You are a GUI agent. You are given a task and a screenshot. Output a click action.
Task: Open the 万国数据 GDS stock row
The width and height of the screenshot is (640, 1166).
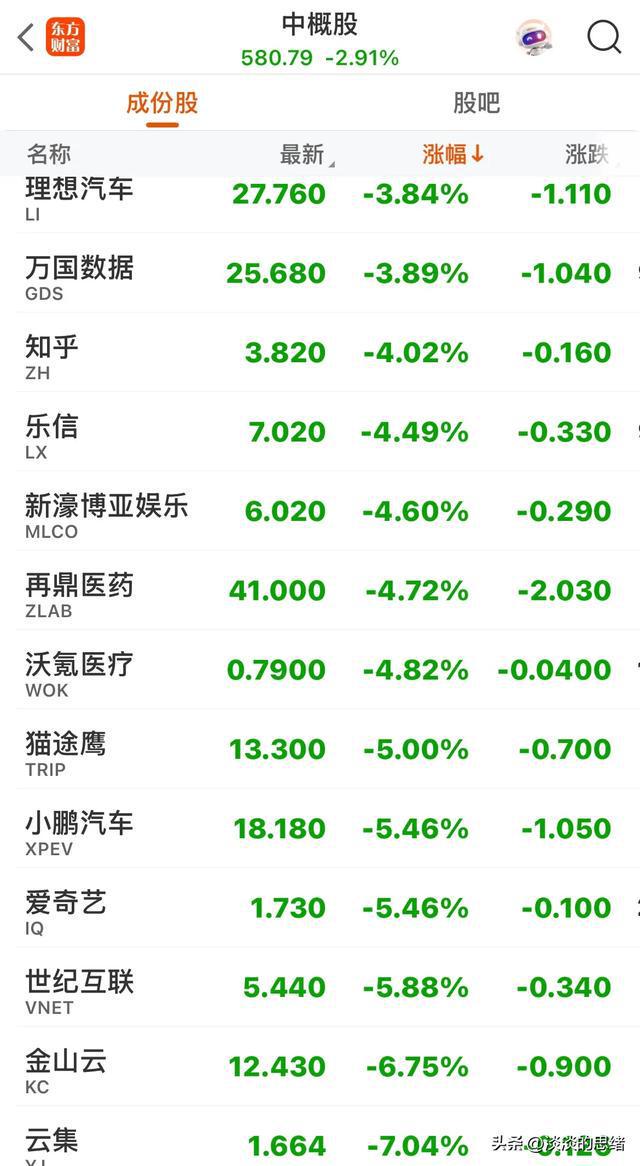point(320,273)
